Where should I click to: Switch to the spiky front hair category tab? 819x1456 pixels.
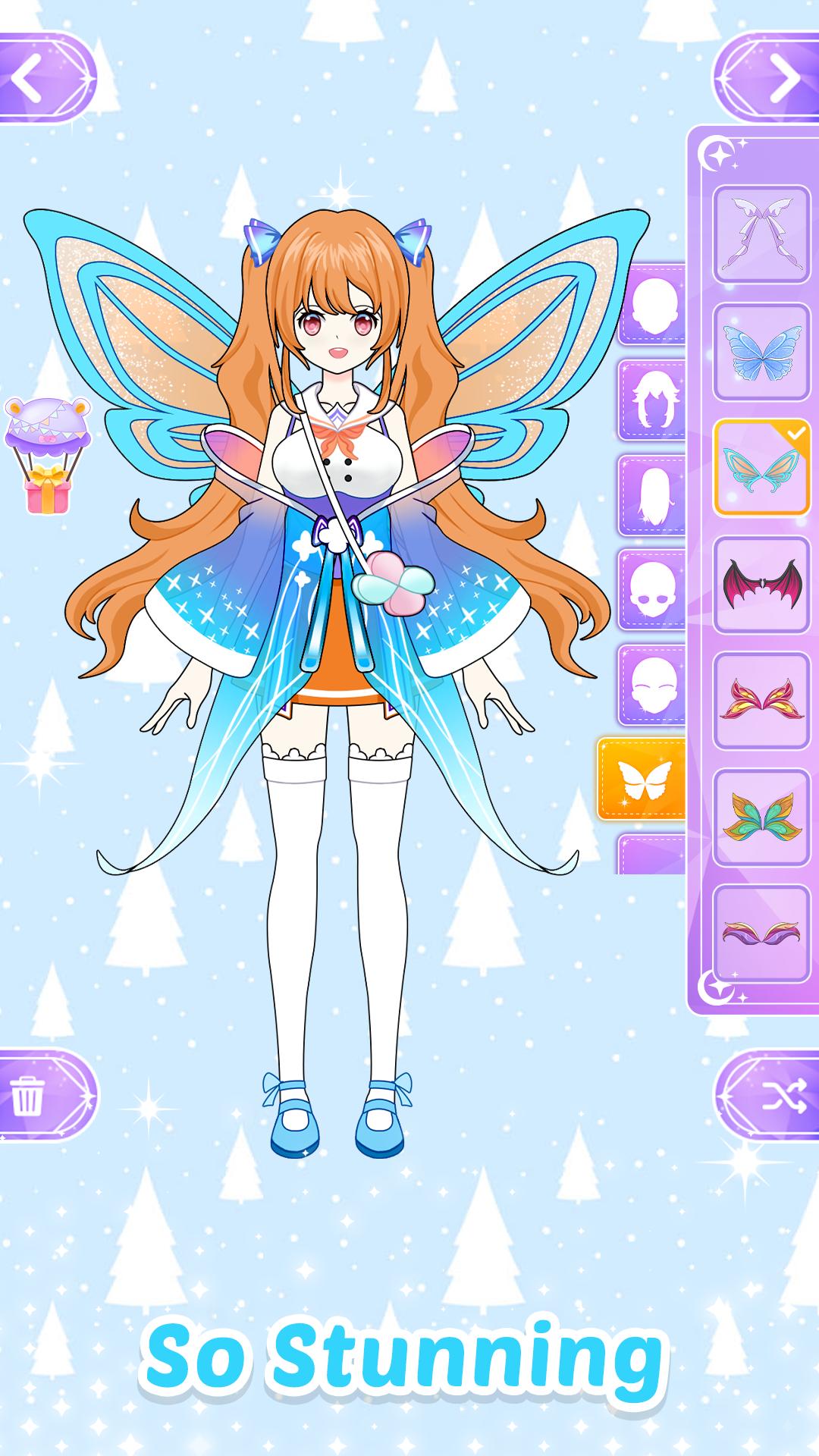[652, 400]
